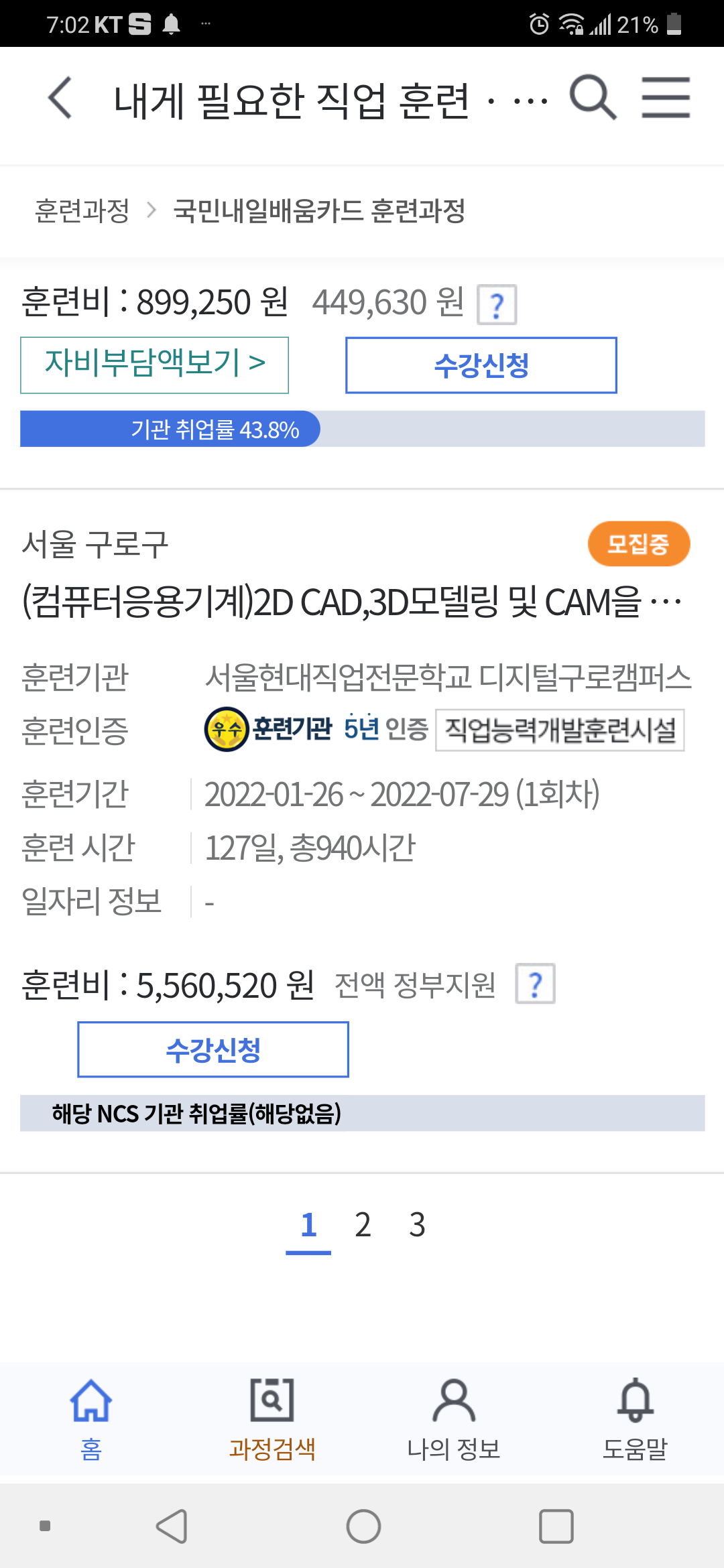The height and width of the screenshot is (1568, 724).
Task: Tap 훈련과정 in the breadcrumb
Action: pos(82,211)
